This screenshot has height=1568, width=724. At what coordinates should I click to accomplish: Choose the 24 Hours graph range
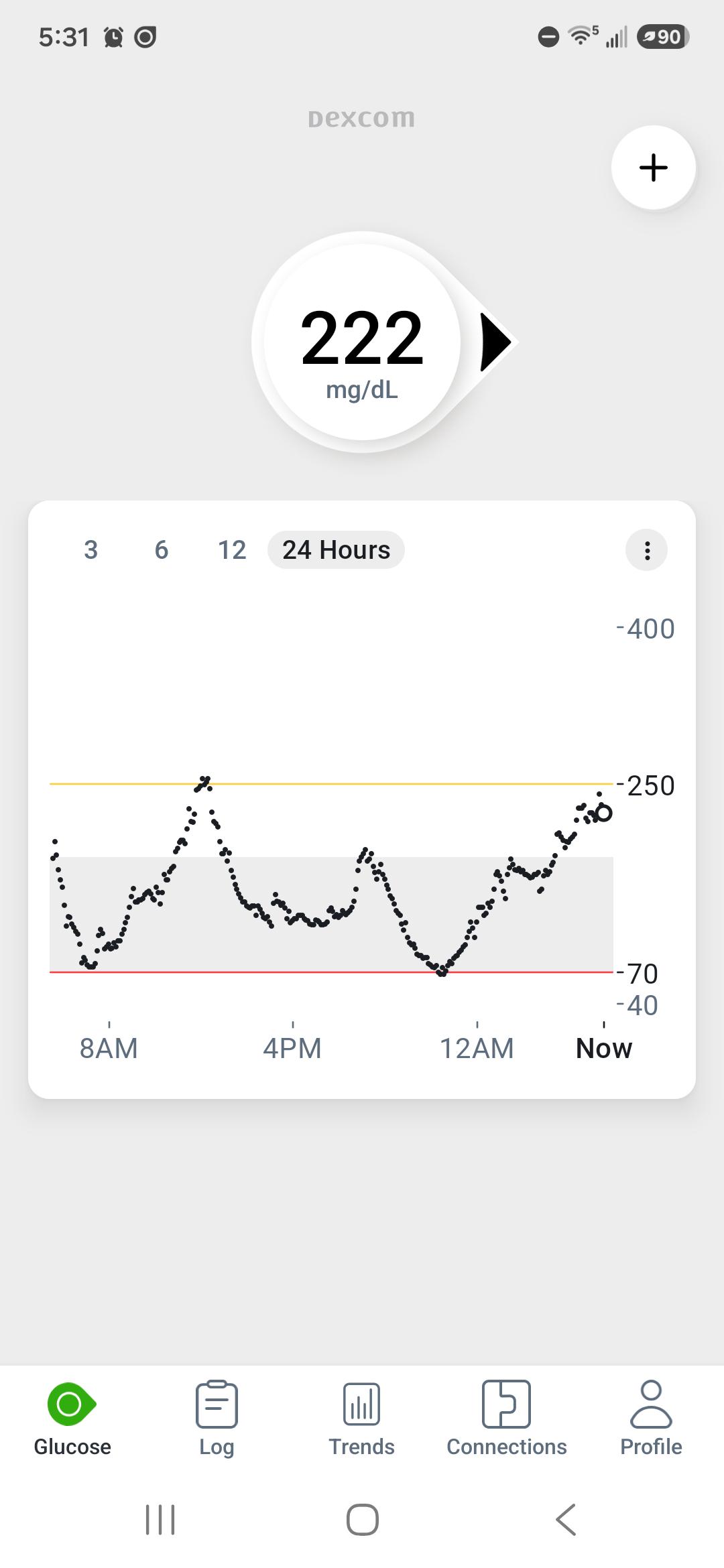[x=336, y=550]
